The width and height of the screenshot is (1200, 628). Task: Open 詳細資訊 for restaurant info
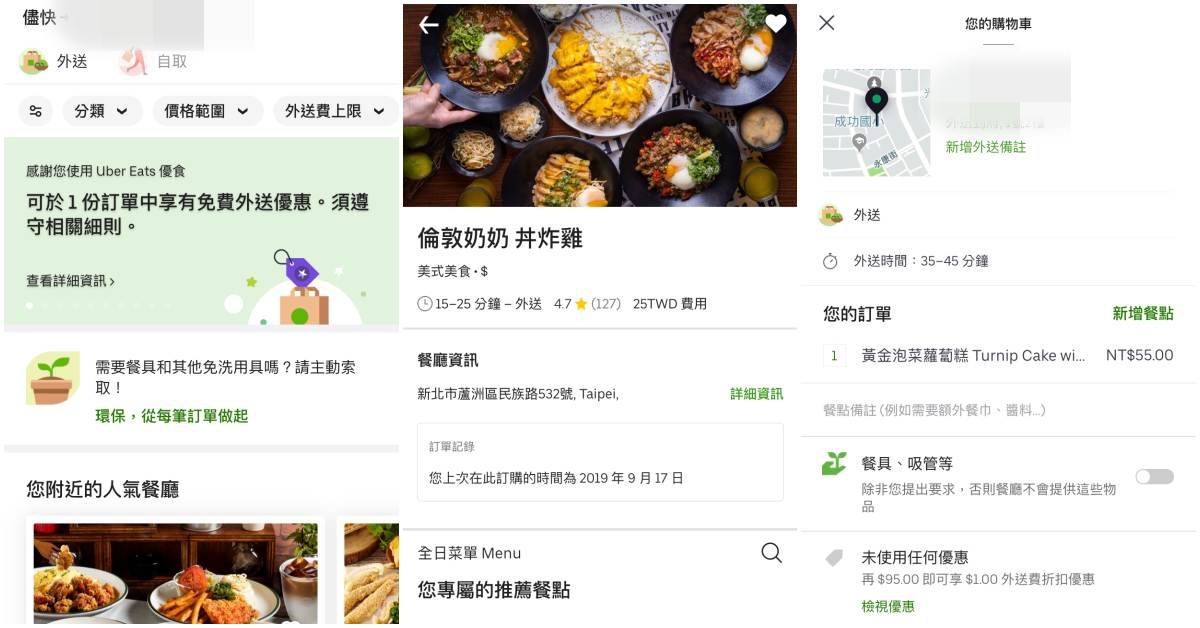[756, 394]
